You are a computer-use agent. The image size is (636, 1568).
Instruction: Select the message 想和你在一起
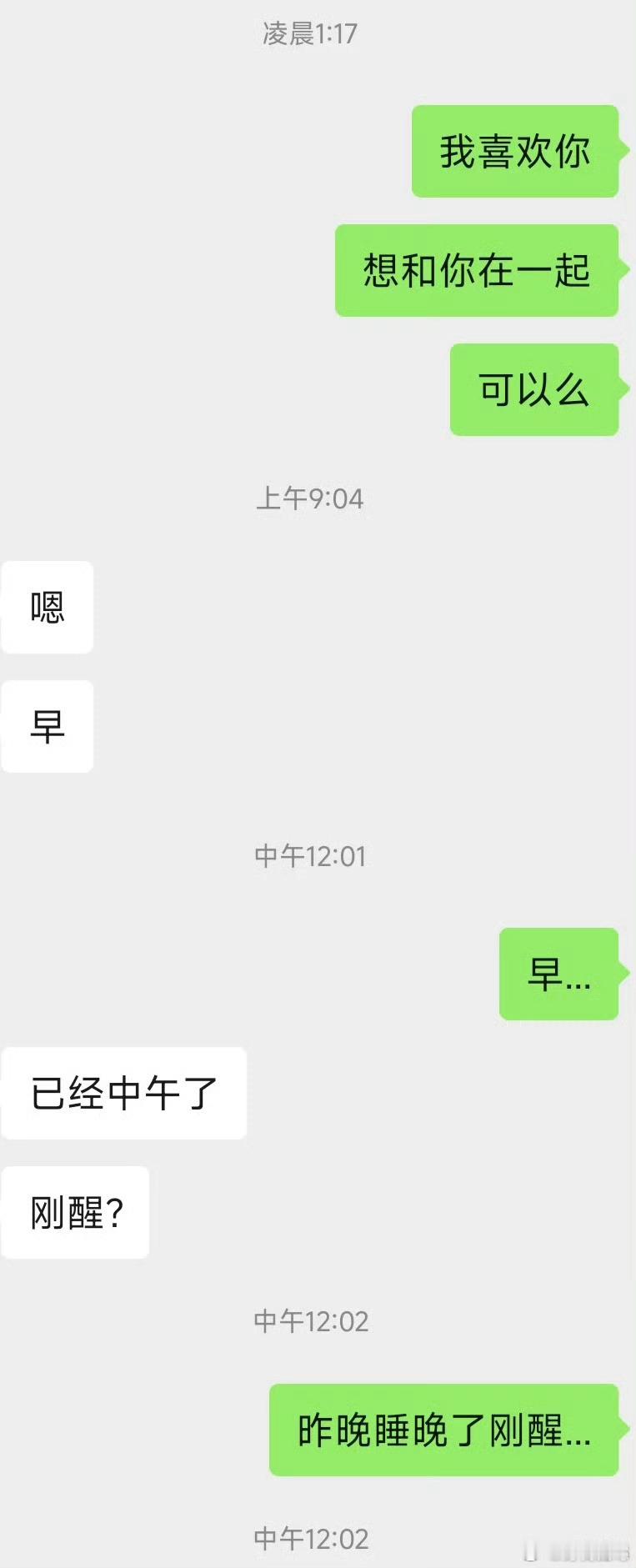click(x=475, y=270)
